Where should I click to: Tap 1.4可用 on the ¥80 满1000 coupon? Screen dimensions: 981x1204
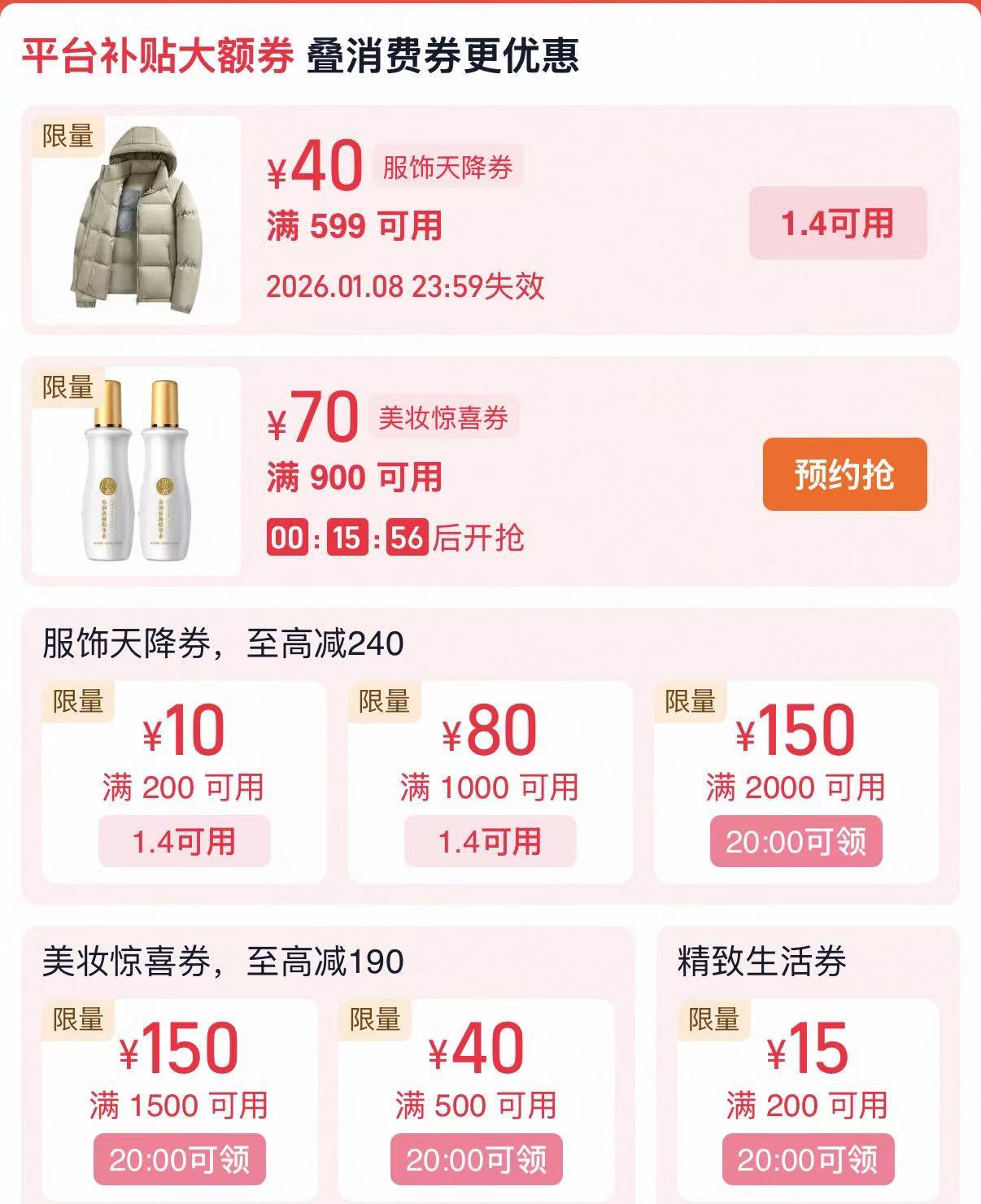point(490,841)
